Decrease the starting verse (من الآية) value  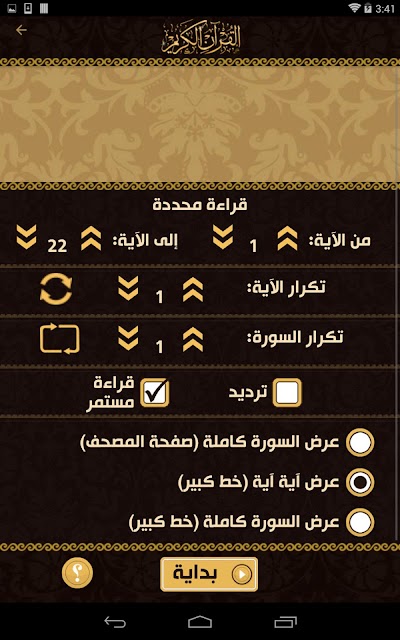point(223,237)
